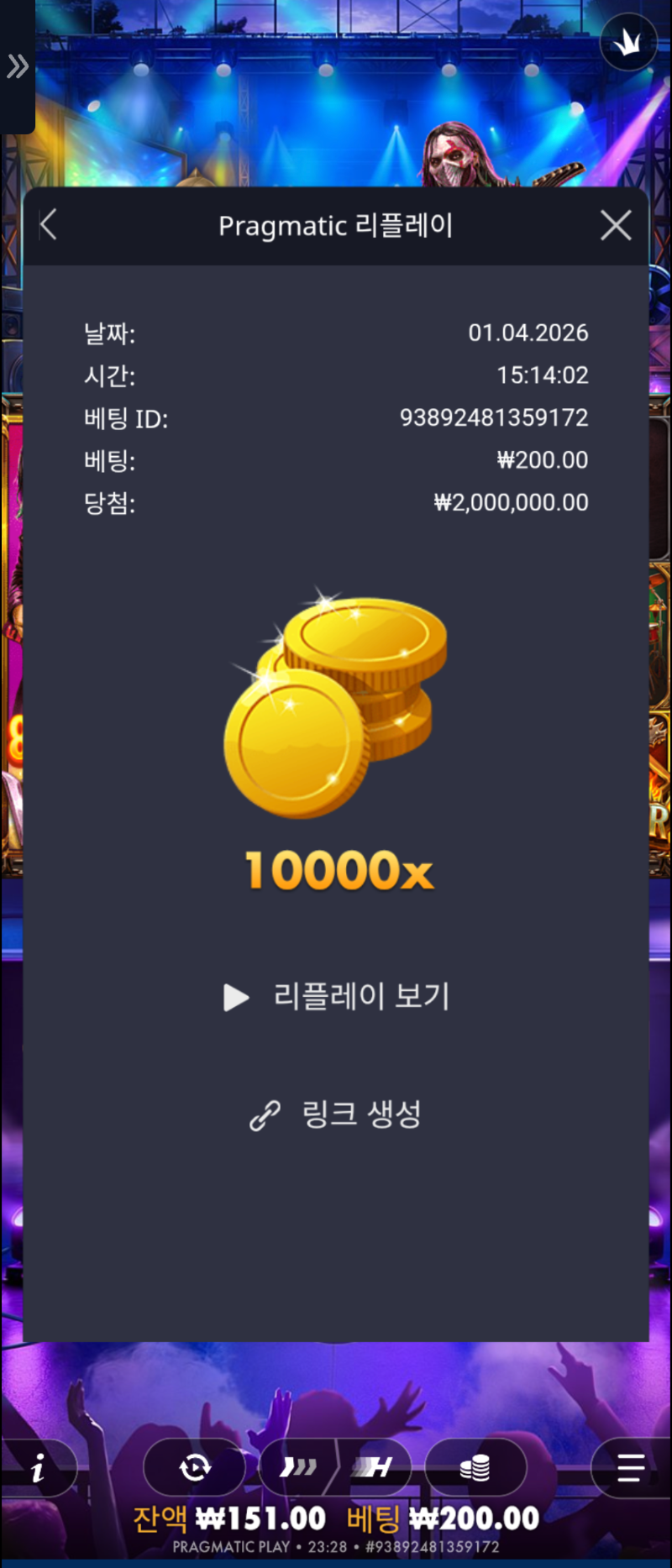Open the bet amount coins button
Screen dimensions: 672x1568
[x=475, y=1467]
